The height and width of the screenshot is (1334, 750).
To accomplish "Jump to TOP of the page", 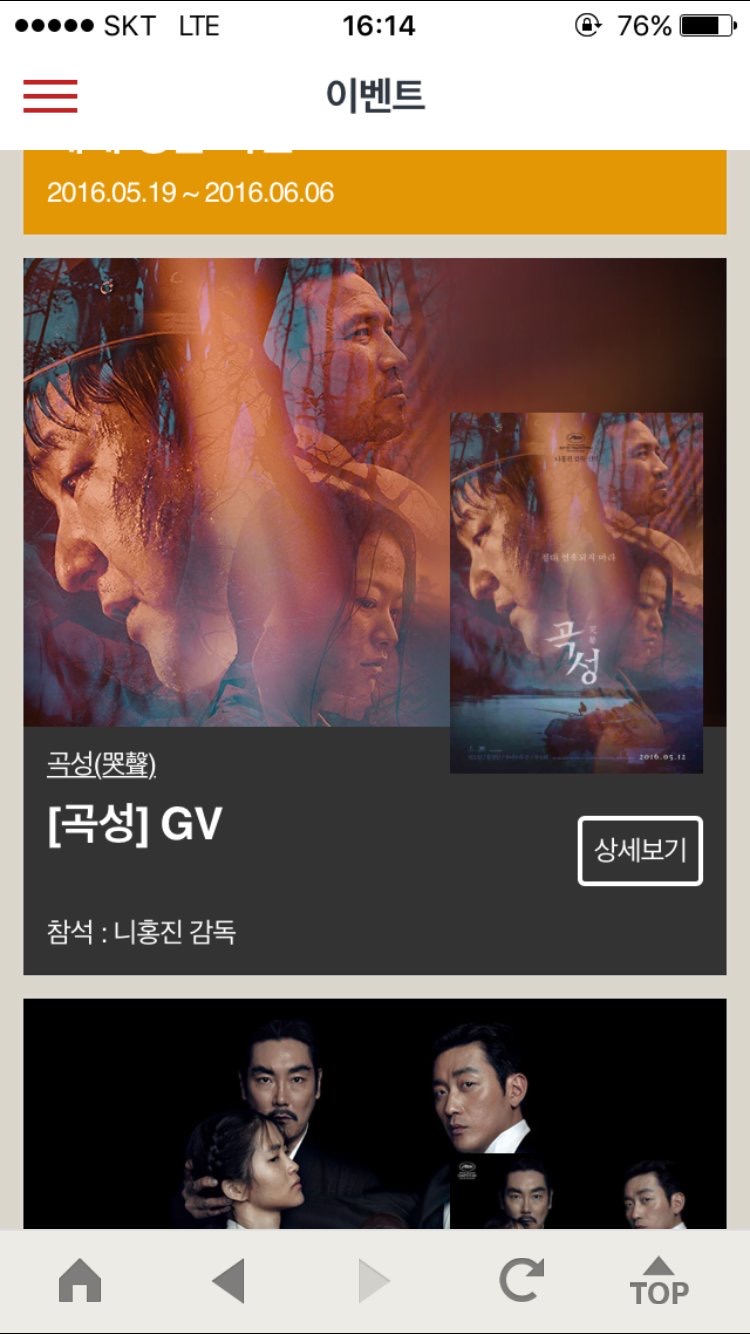I will 659,1281.
